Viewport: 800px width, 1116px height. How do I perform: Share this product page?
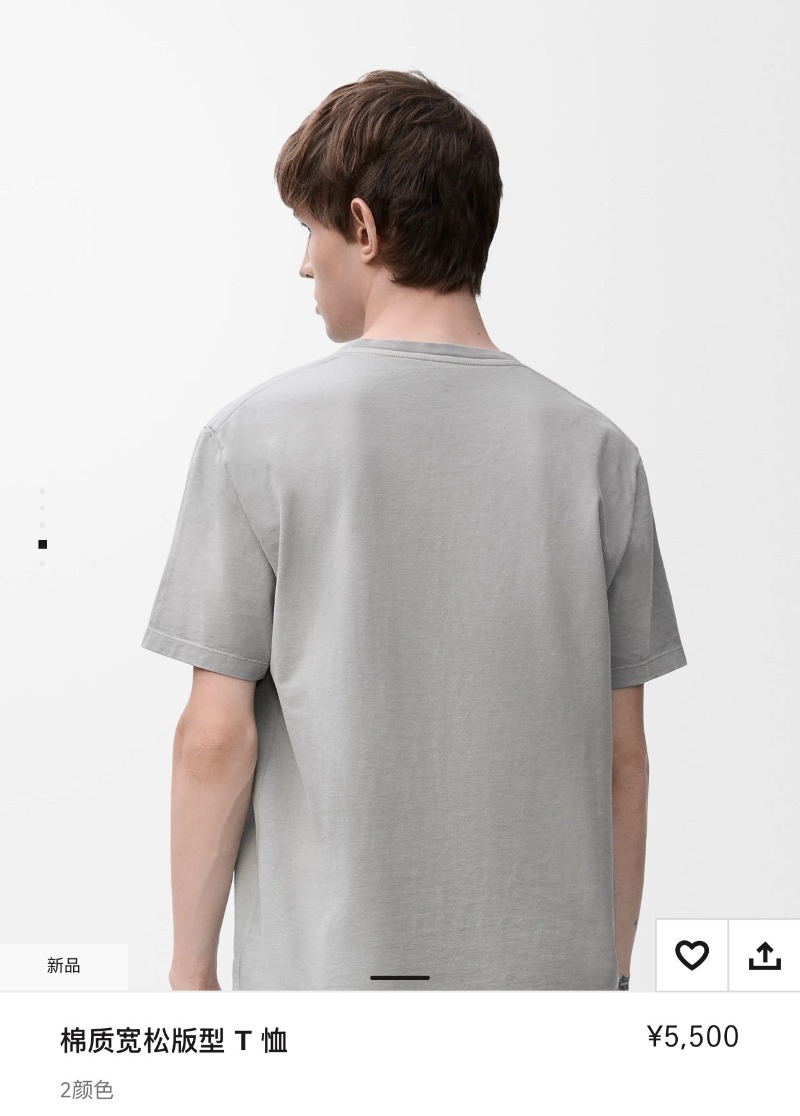click(x=765, y=955)
